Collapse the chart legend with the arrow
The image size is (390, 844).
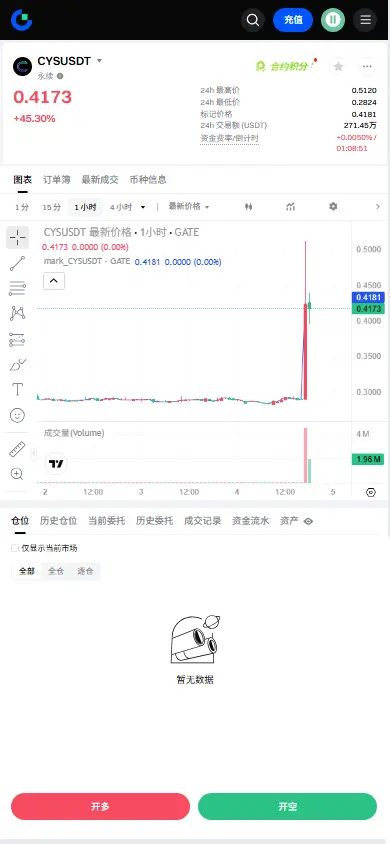point(54,281)
